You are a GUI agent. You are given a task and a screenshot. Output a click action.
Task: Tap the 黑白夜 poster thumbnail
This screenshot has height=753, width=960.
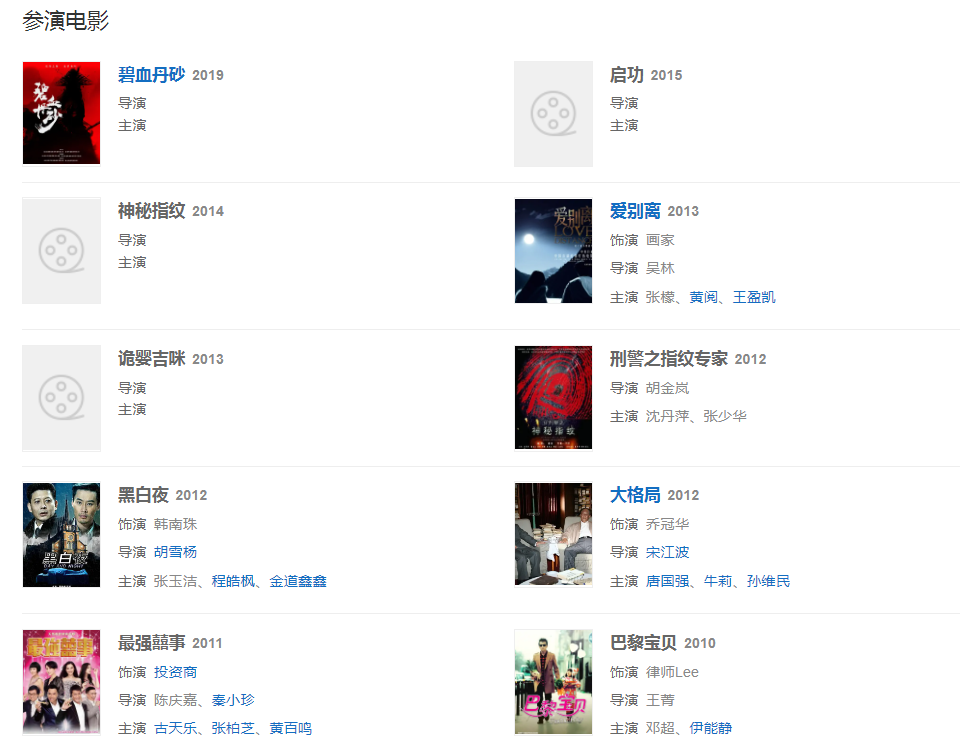click(61, 535)
